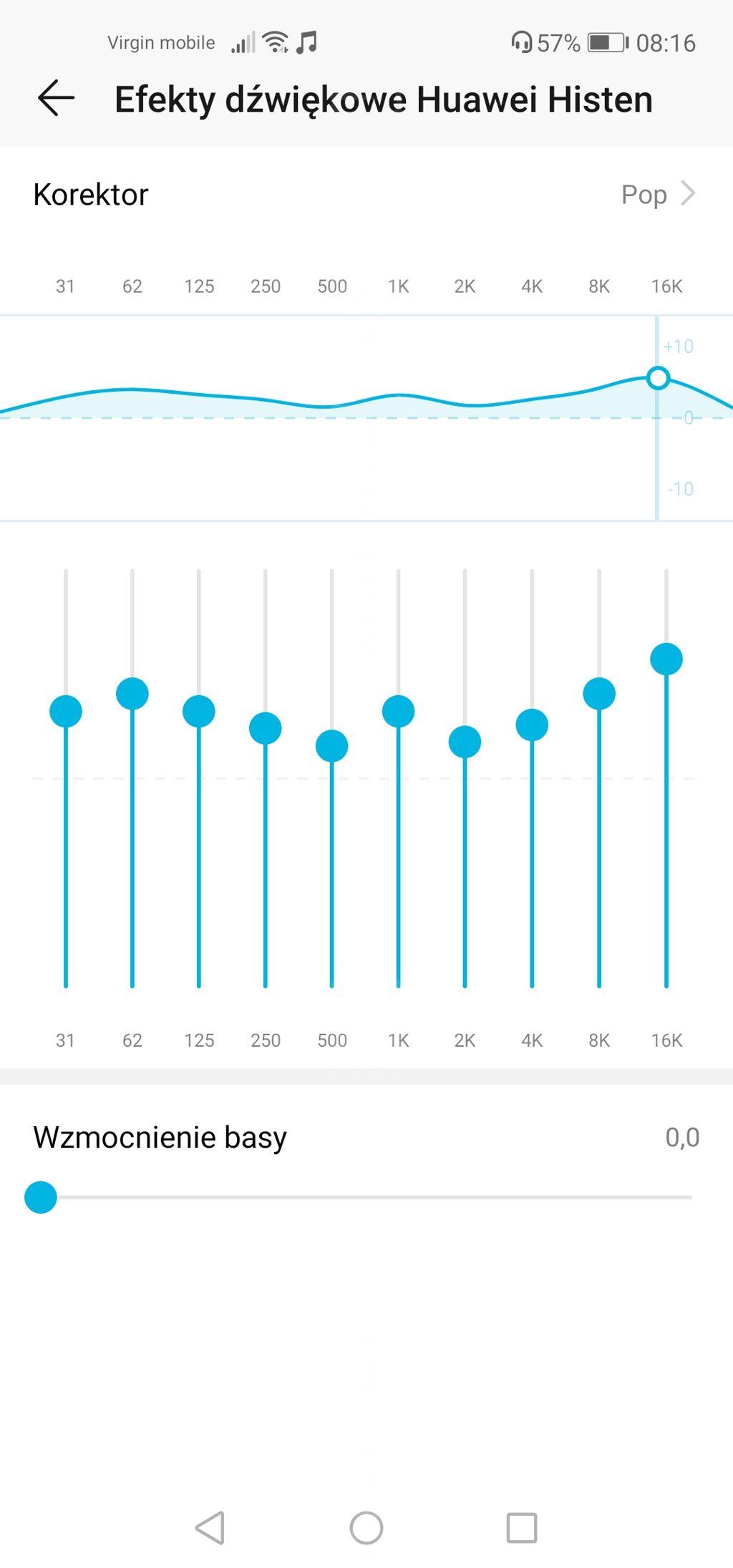Tap the Wzmocnienie basy slider handle
733x1568 pixels.
pos(41,1197)
